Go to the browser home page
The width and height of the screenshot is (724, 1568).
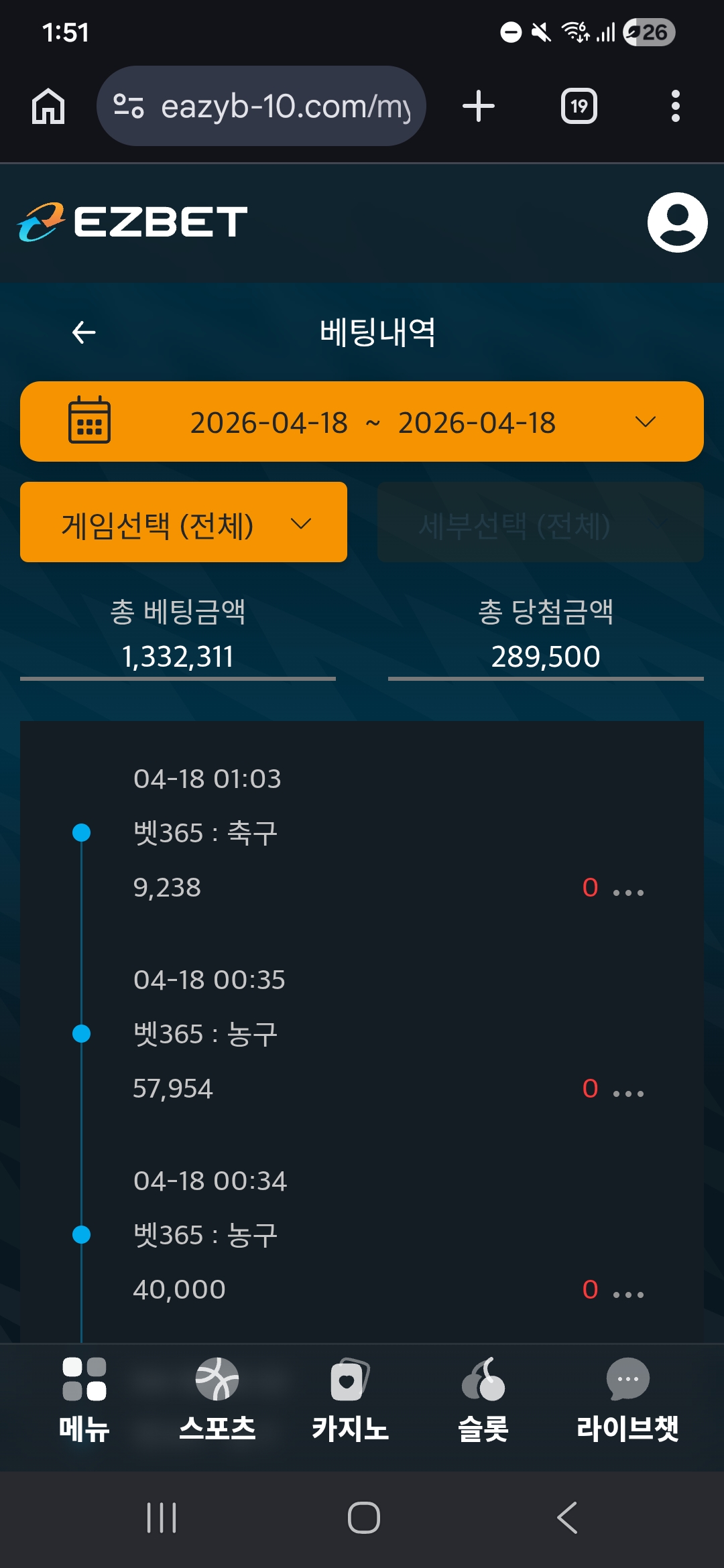(x=48, y=106)
